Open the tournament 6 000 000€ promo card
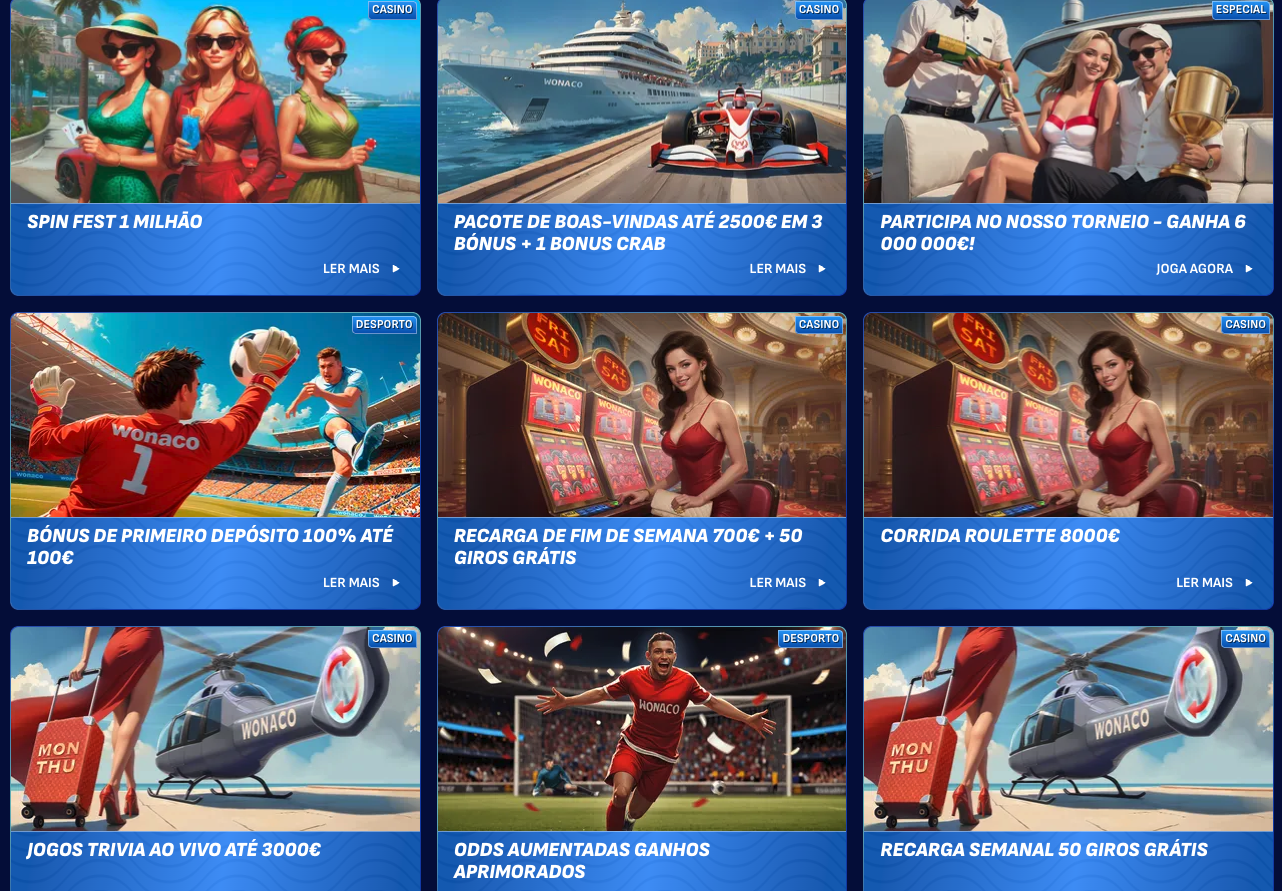The image size is (1282, 891). coord(1068,110)
